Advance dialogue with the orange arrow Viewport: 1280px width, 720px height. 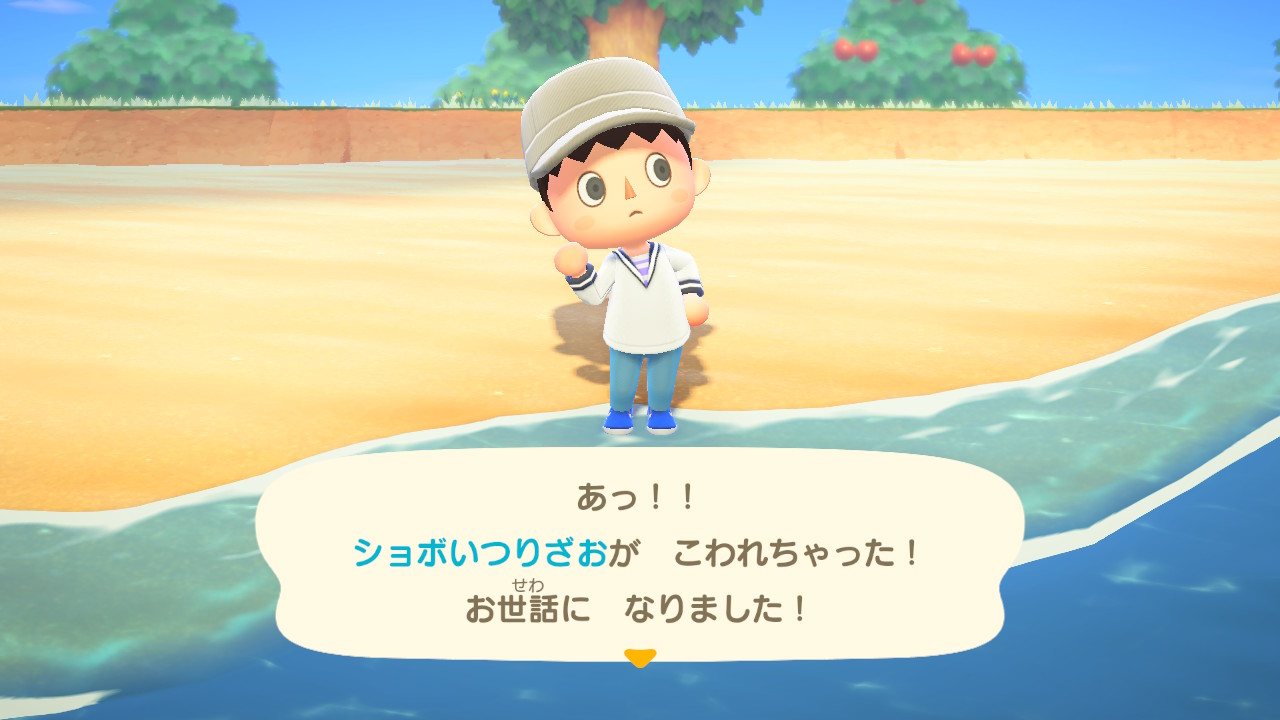(x=639, y=657)
